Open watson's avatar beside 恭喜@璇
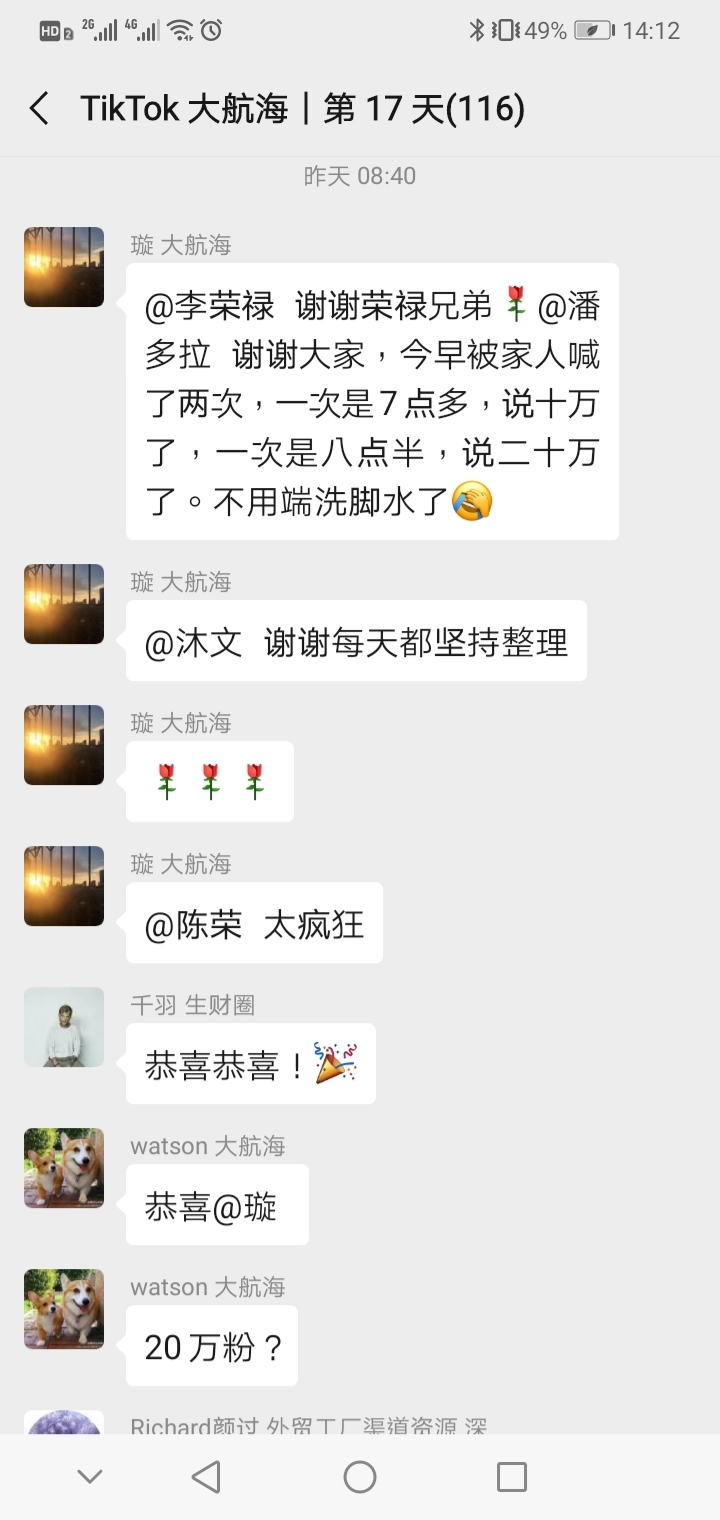Image resolution: width=720 pixels, height=1520 pixels. 64,1168
